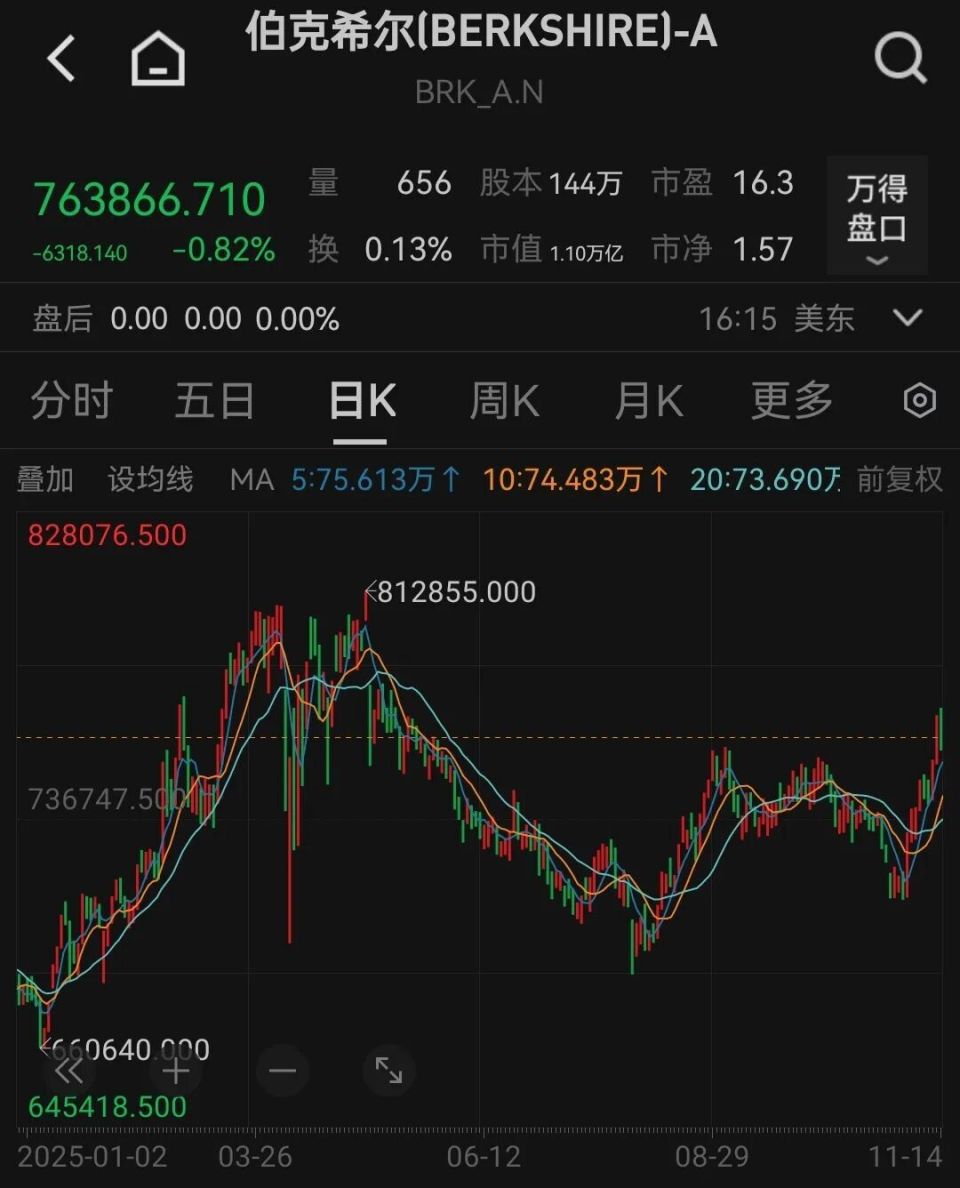Open stock search with the magnifier icon

pos(900,59)
